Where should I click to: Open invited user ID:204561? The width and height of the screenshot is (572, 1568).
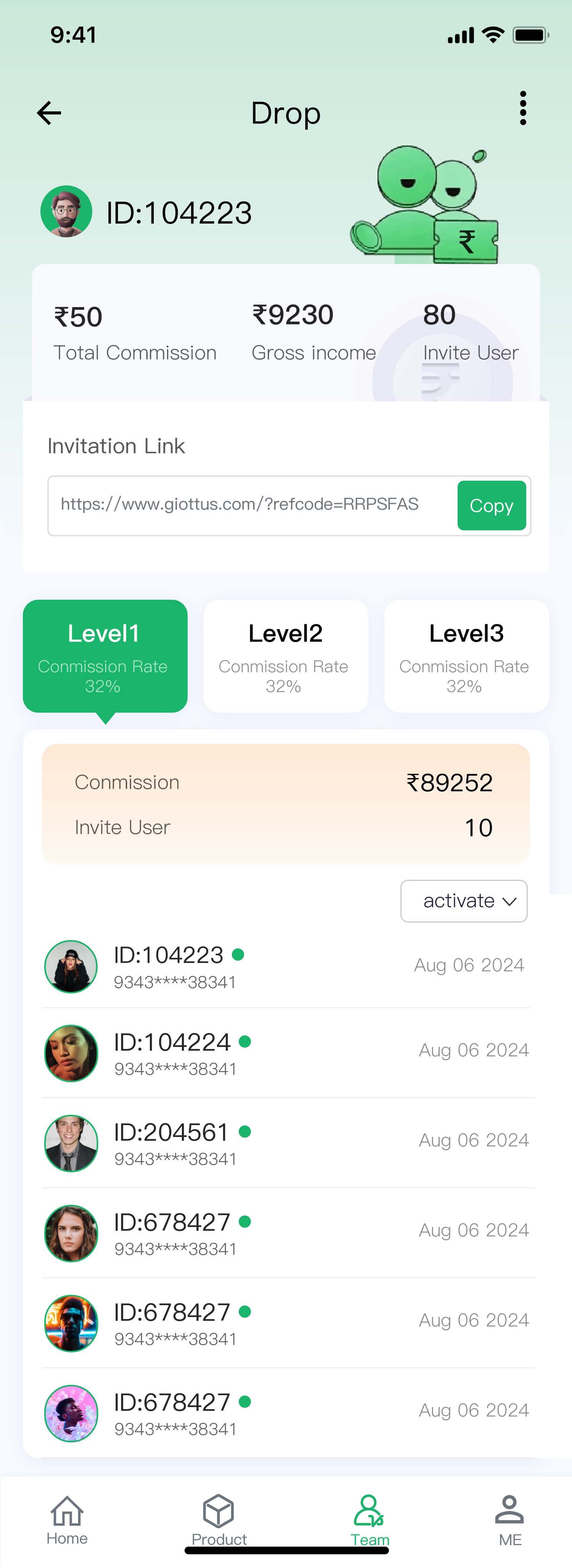(286, 1143)
